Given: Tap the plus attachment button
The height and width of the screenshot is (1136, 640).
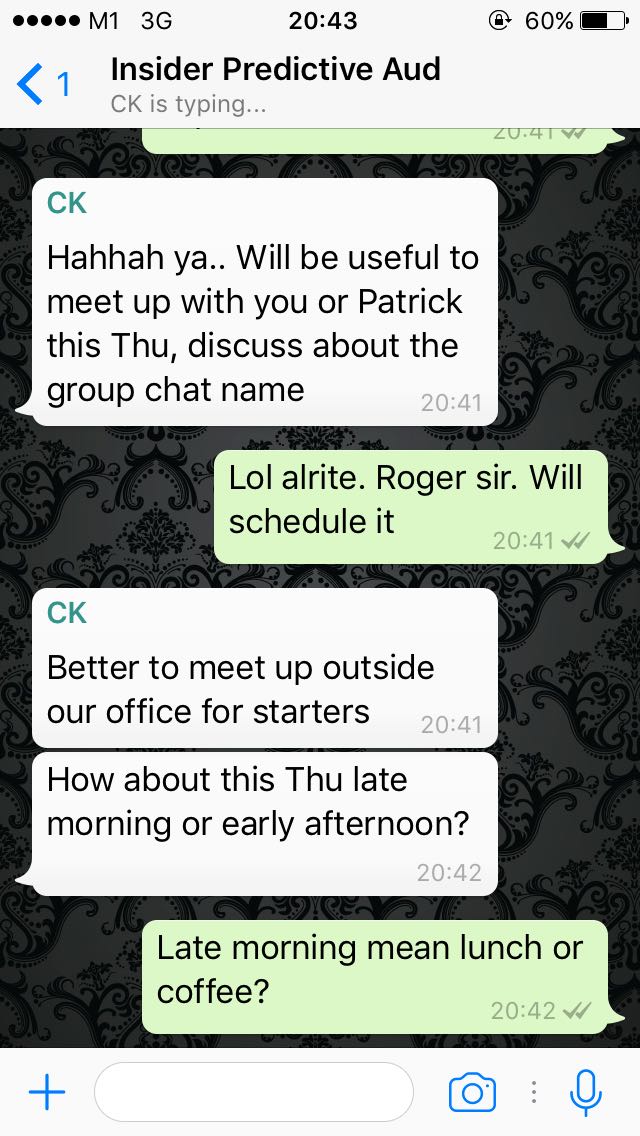Looking at the screenshot, I should (x=46, y=1093).
